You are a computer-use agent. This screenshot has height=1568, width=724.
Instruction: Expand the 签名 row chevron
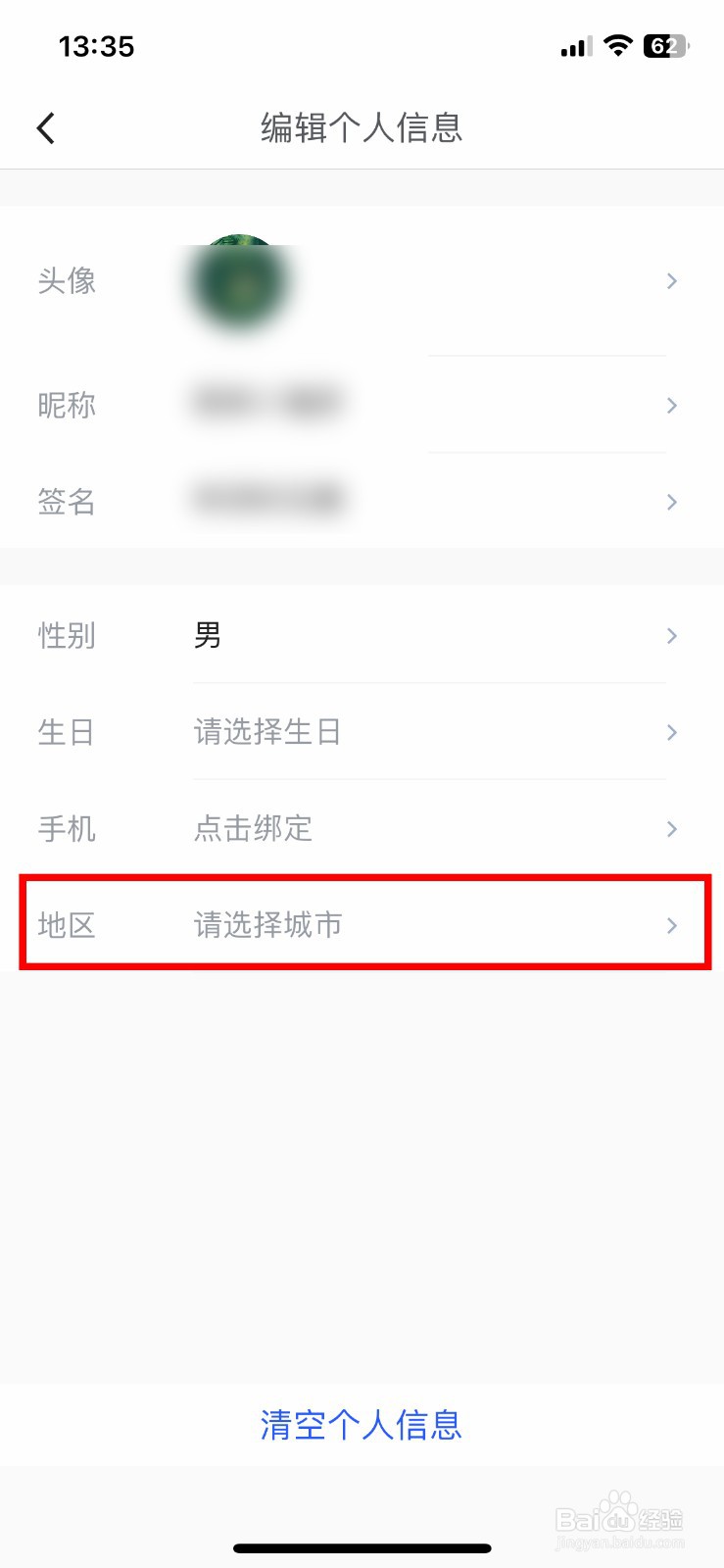pos(672,501)
